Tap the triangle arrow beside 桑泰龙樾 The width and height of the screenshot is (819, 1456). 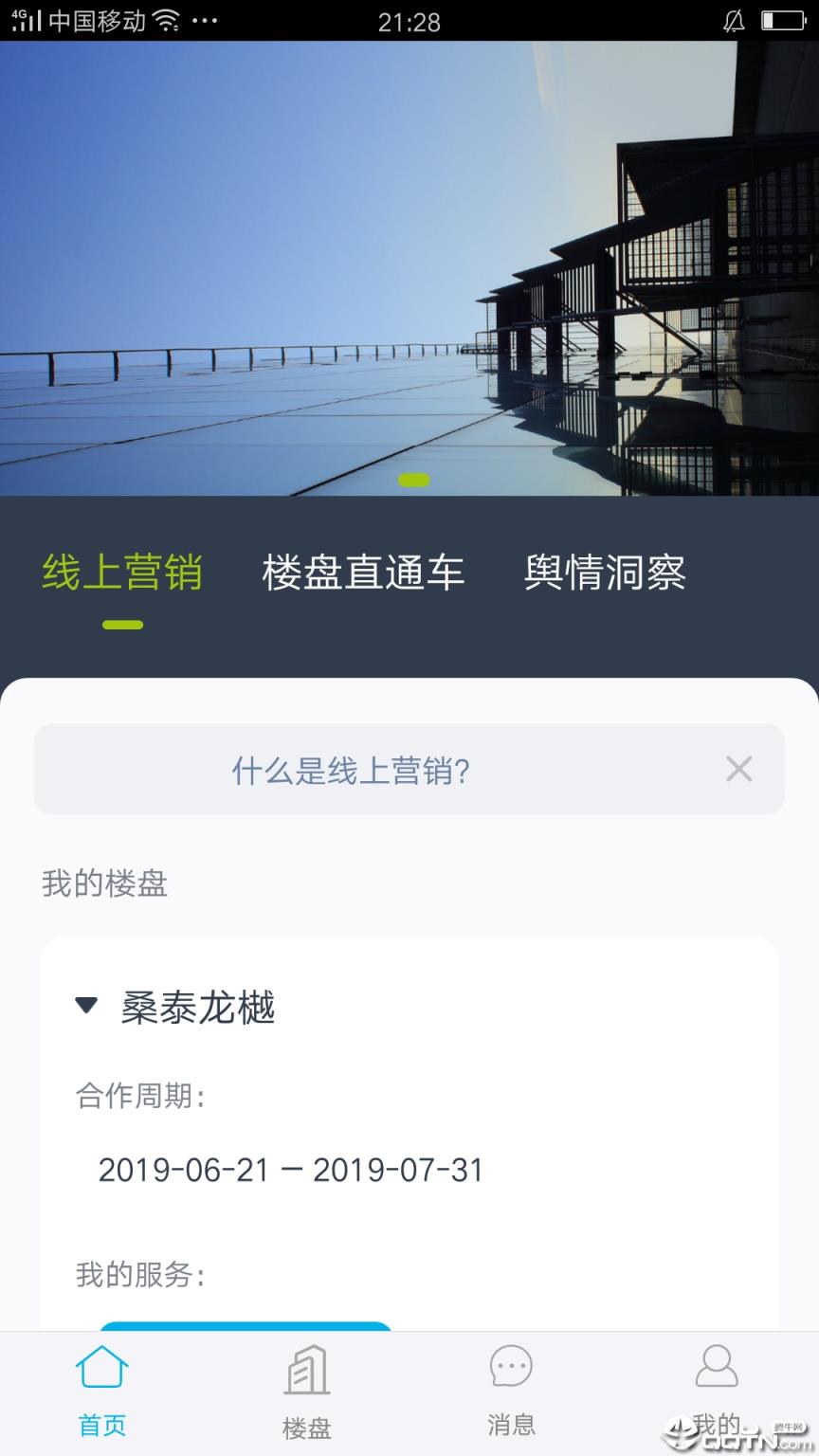click(x=87, y=1004)
